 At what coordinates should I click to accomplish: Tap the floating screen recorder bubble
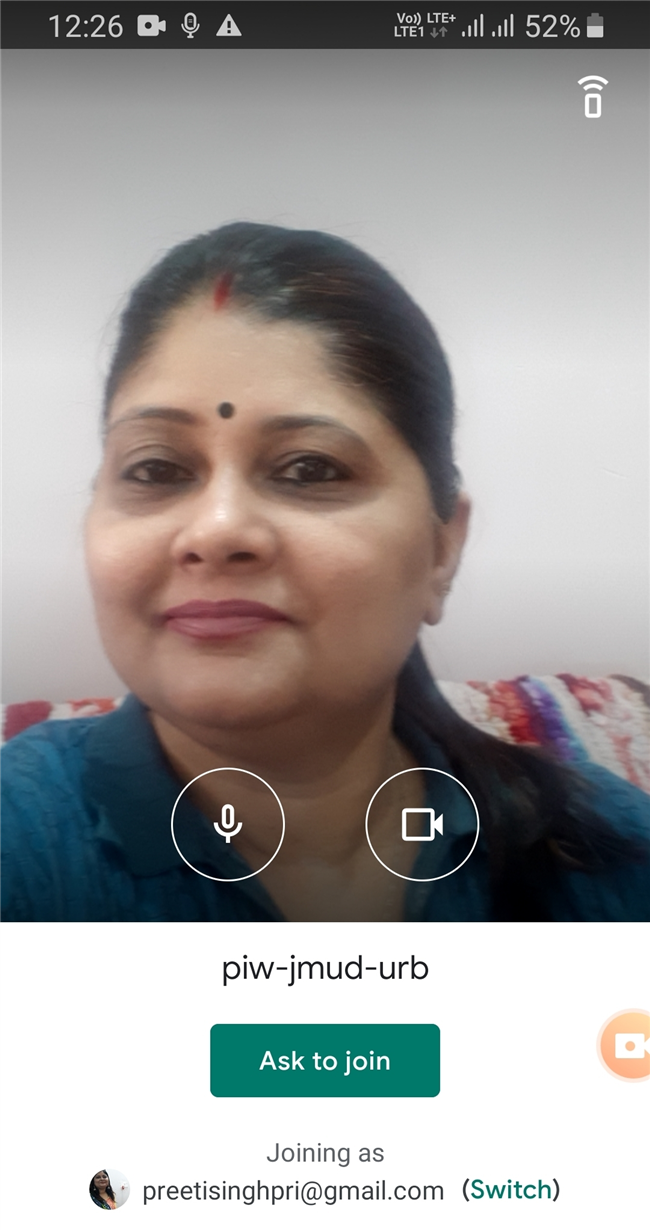tap(627, 1046)
